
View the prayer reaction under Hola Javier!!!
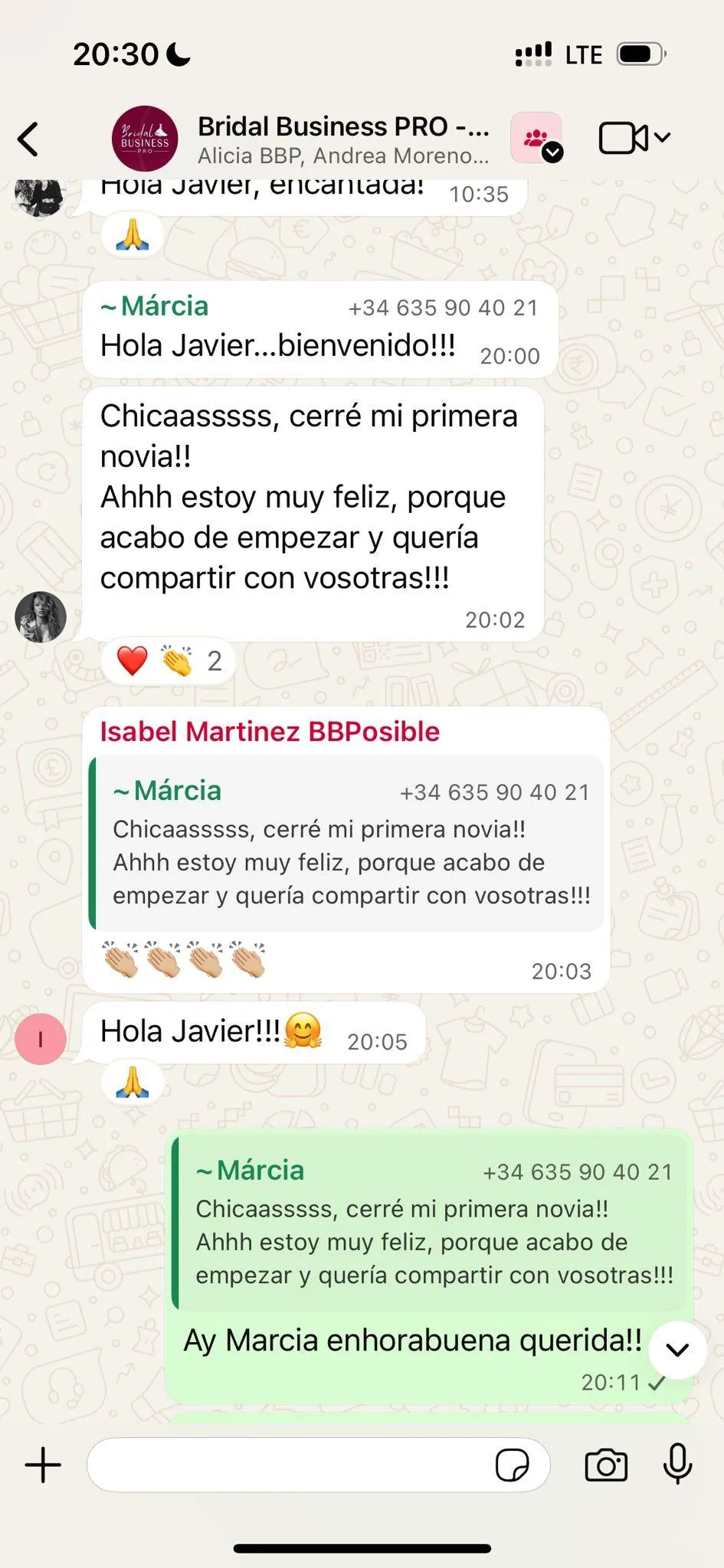tap(133, 1082)
